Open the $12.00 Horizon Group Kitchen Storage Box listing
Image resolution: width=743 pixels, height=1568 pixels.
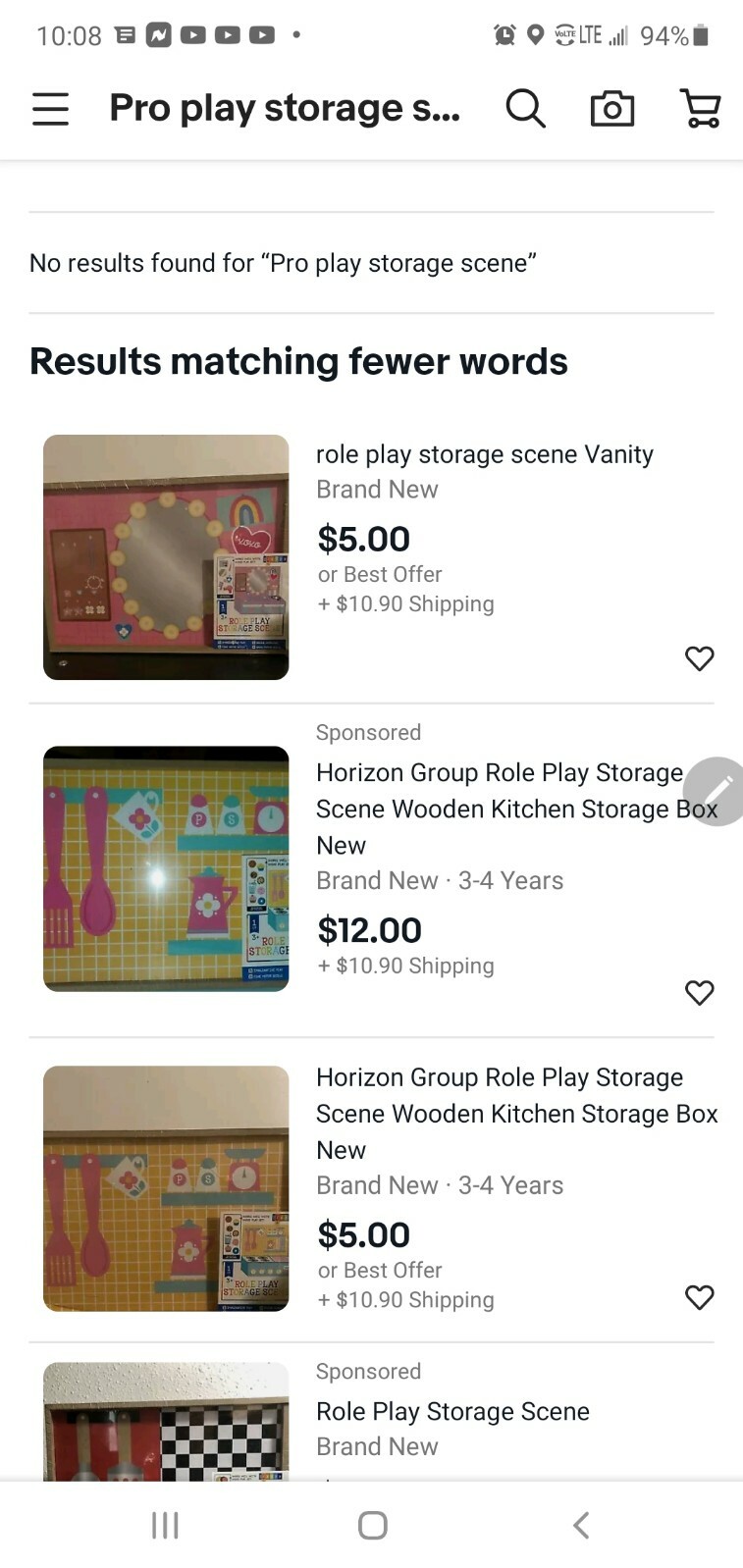501,809
